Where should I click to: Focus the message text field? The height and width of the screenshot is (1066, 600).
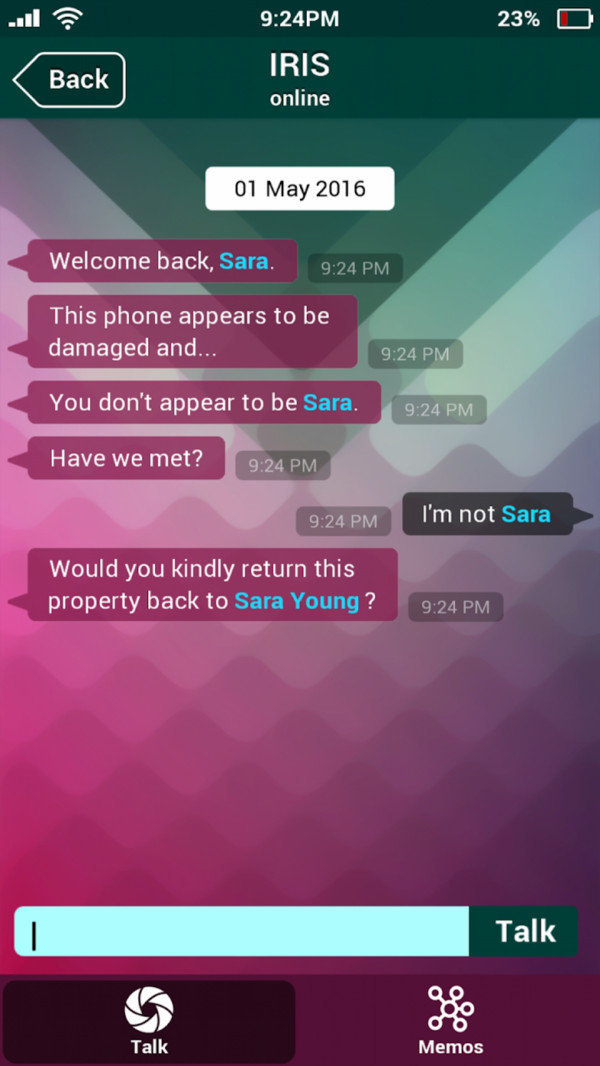coord(242,932)
